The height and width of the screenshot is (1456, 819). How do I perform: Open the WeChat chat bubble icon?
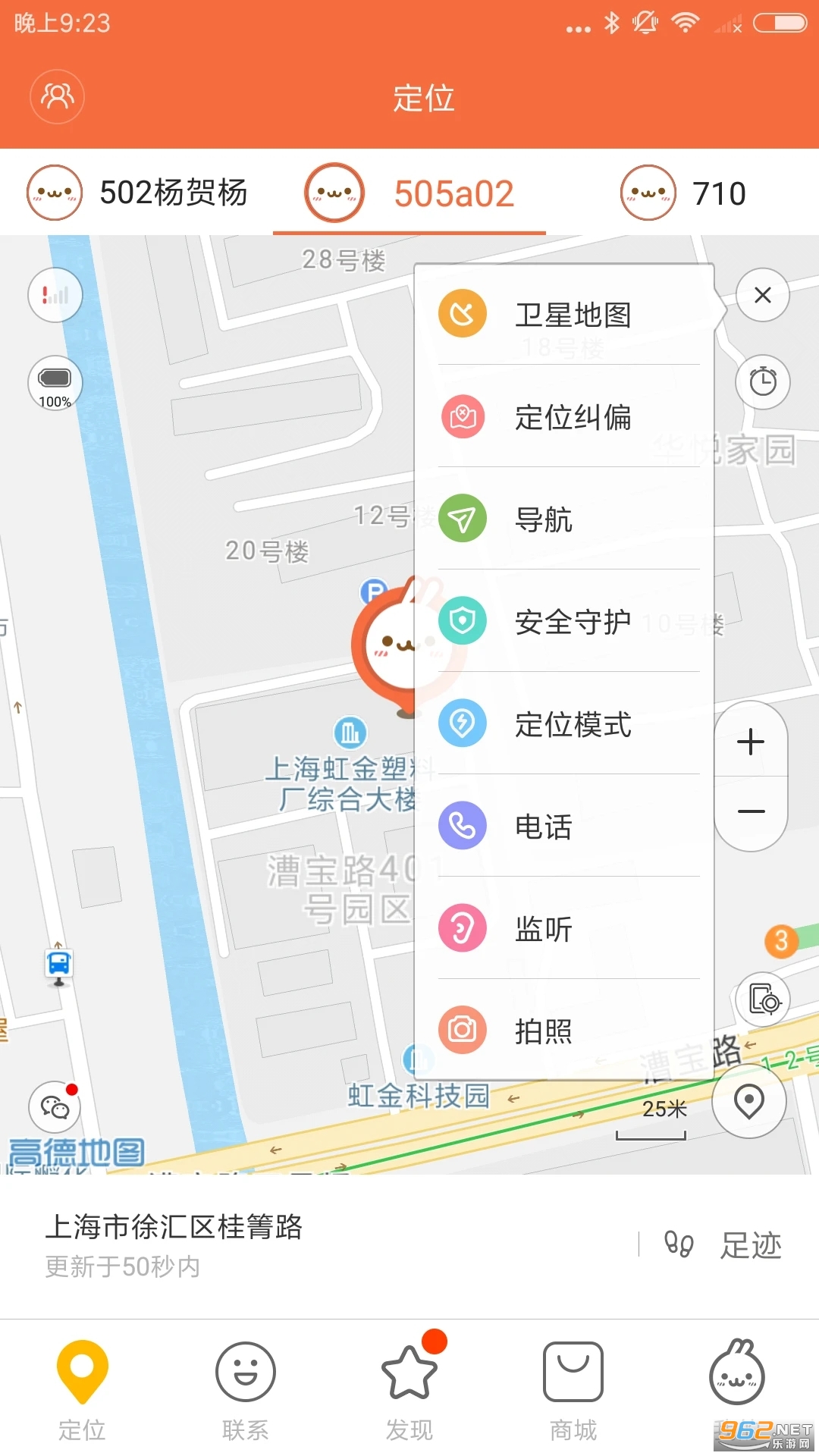(x=55, y=1108)
